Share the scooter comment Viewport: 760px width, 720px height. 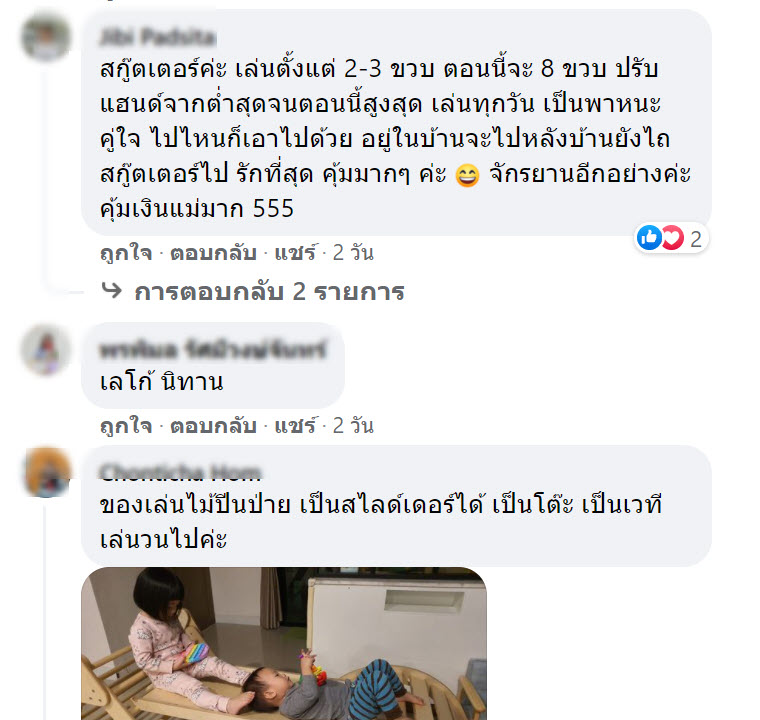coord(295,253)
